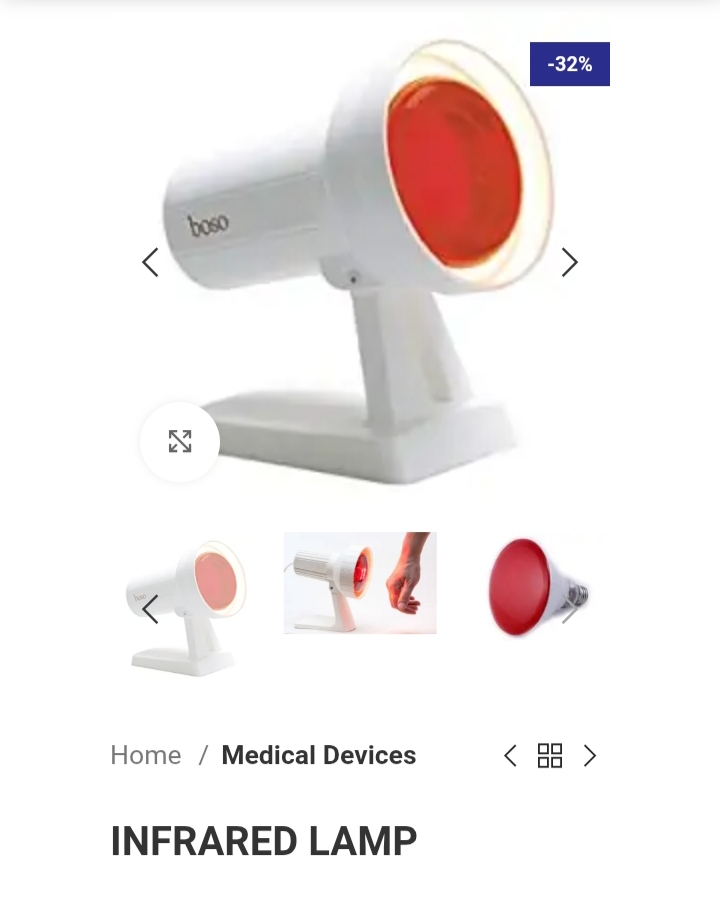Tap the left arrow on the thumbnail strip
This screenshot has height=908, width=720.
click(x=150, y=609)
